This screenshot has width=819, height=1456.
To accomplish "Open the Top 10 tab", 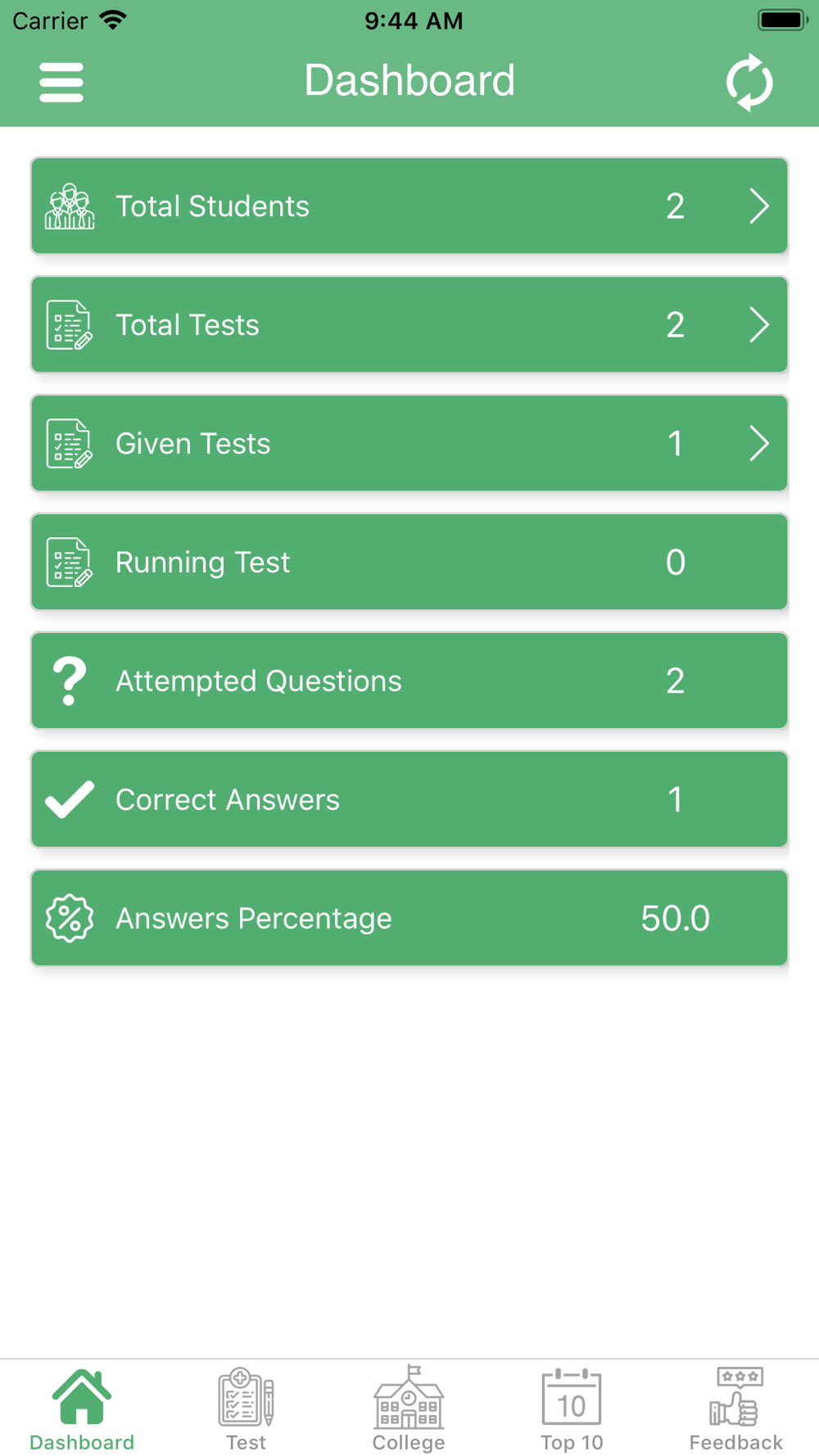I will pos(572,1409).
